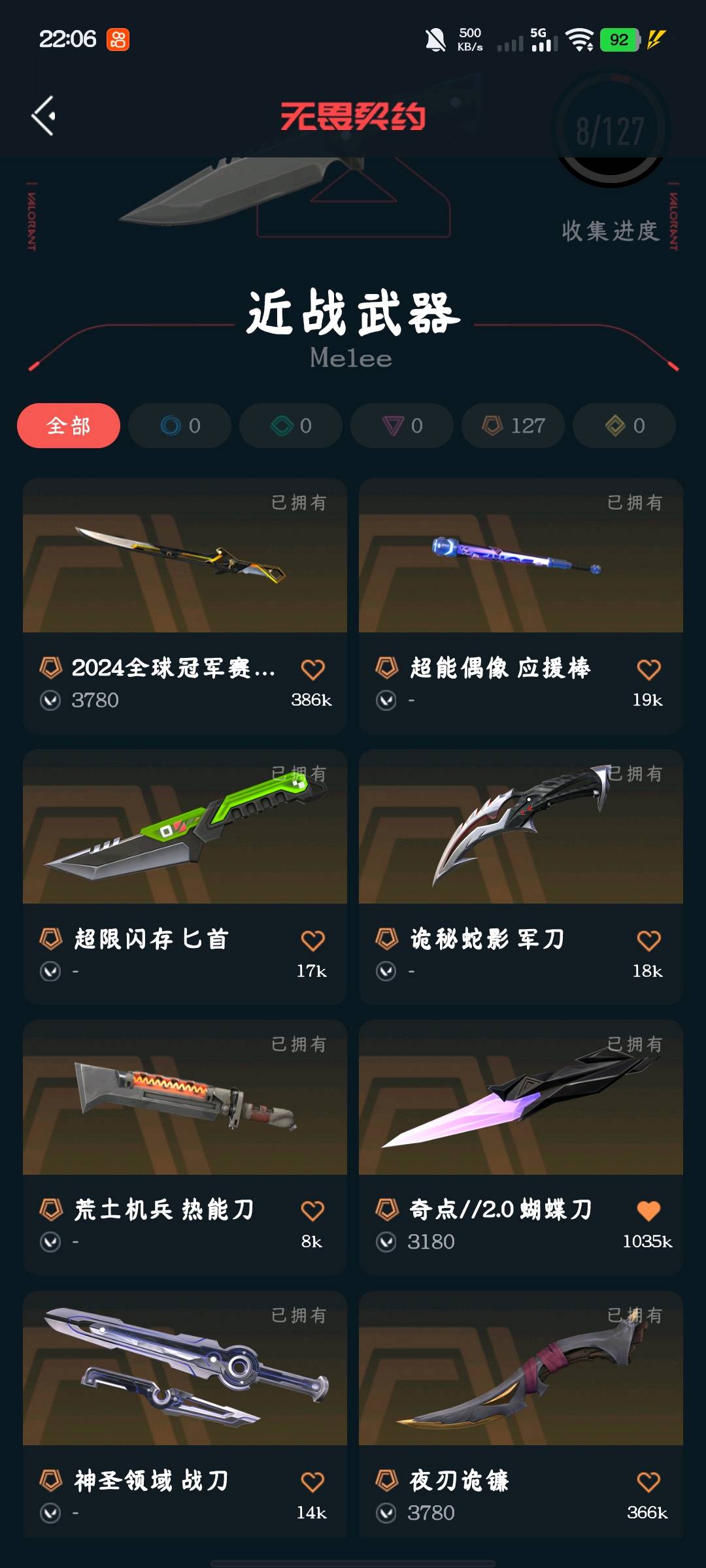Tap the heart on 夜刃诡镰
This screenshot has width=706, height=1568.
click(648, 1482)
